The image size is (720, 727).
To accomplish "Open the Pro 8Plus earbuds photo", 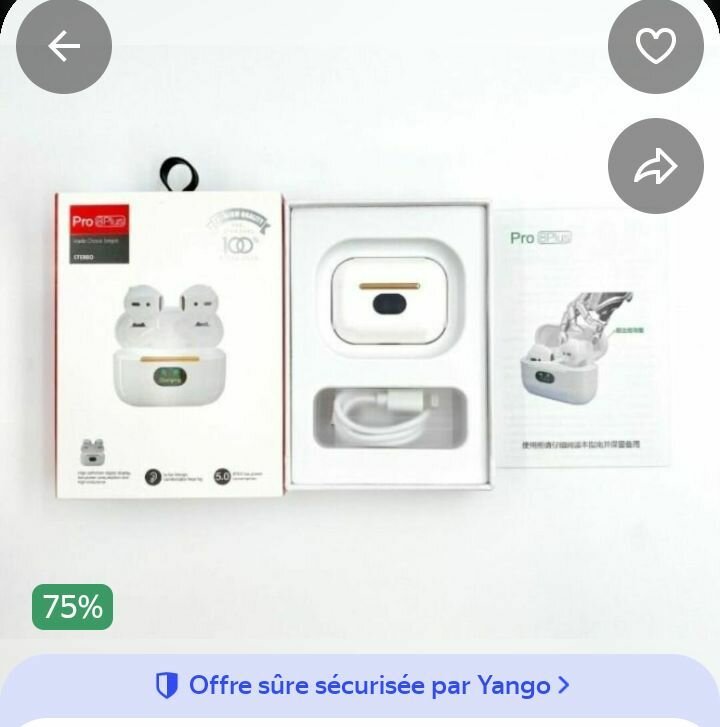I will coord(360,340).
